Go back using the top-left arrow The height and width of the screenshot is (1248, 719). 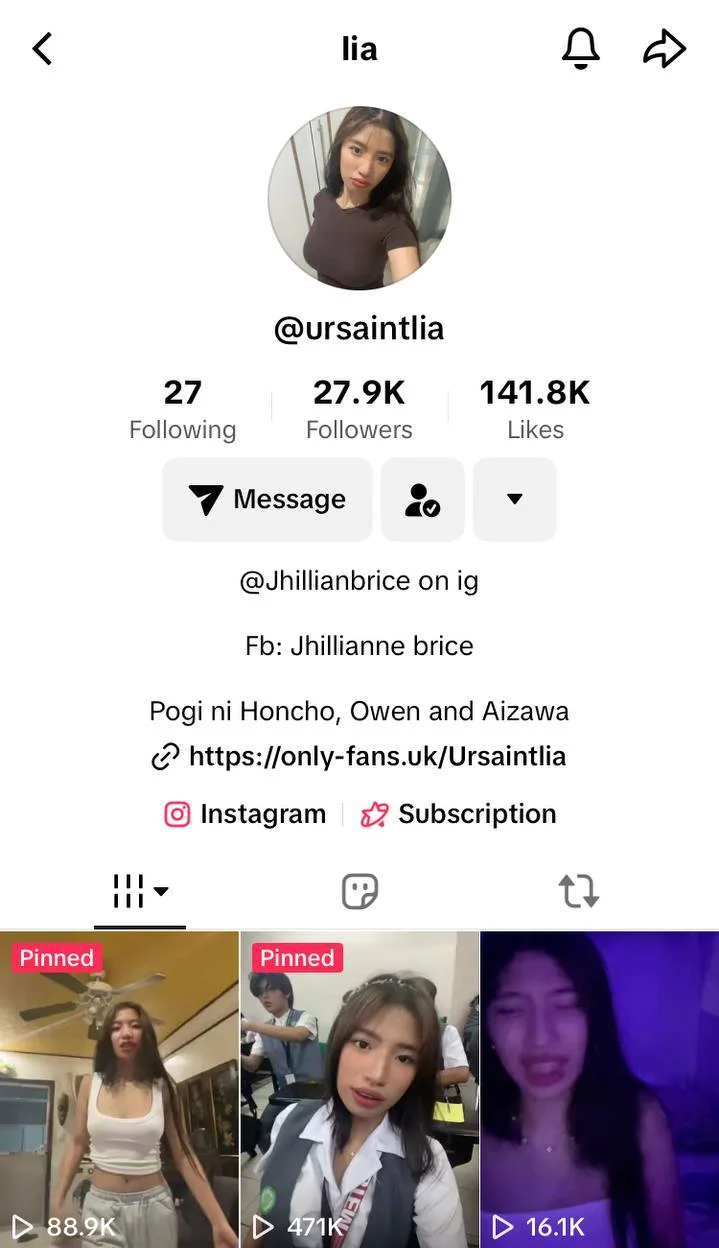tap(42, 48)
